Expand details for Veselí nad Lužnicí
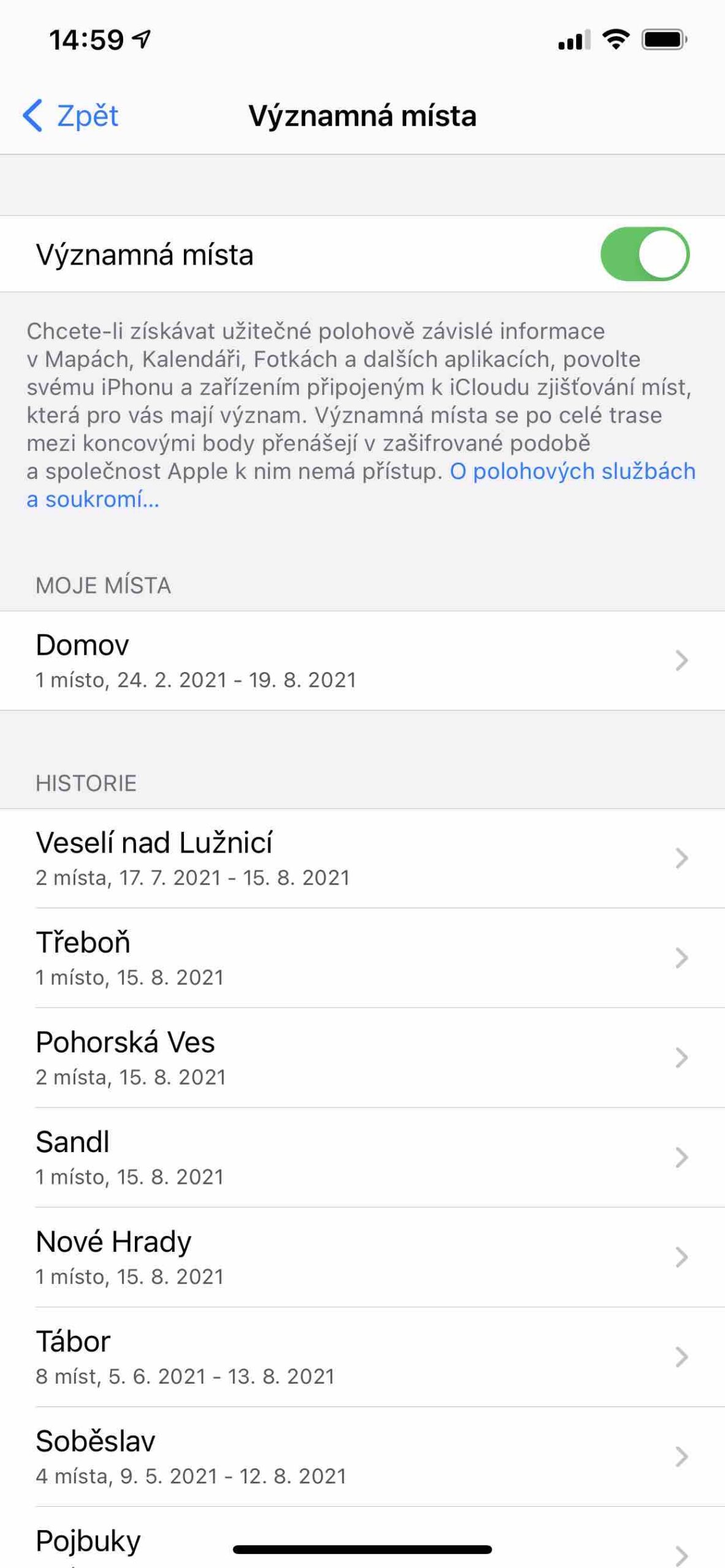 [362, 858]
